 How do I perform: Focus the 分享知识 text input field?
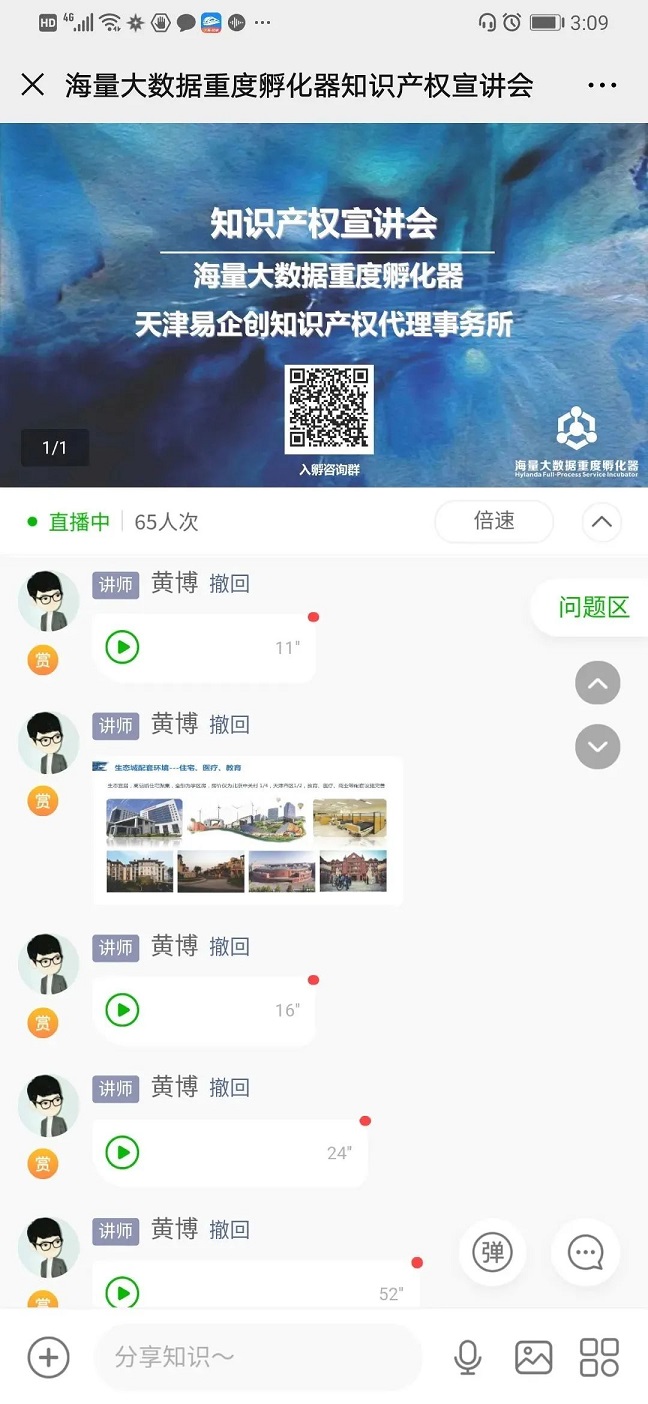257,1357
